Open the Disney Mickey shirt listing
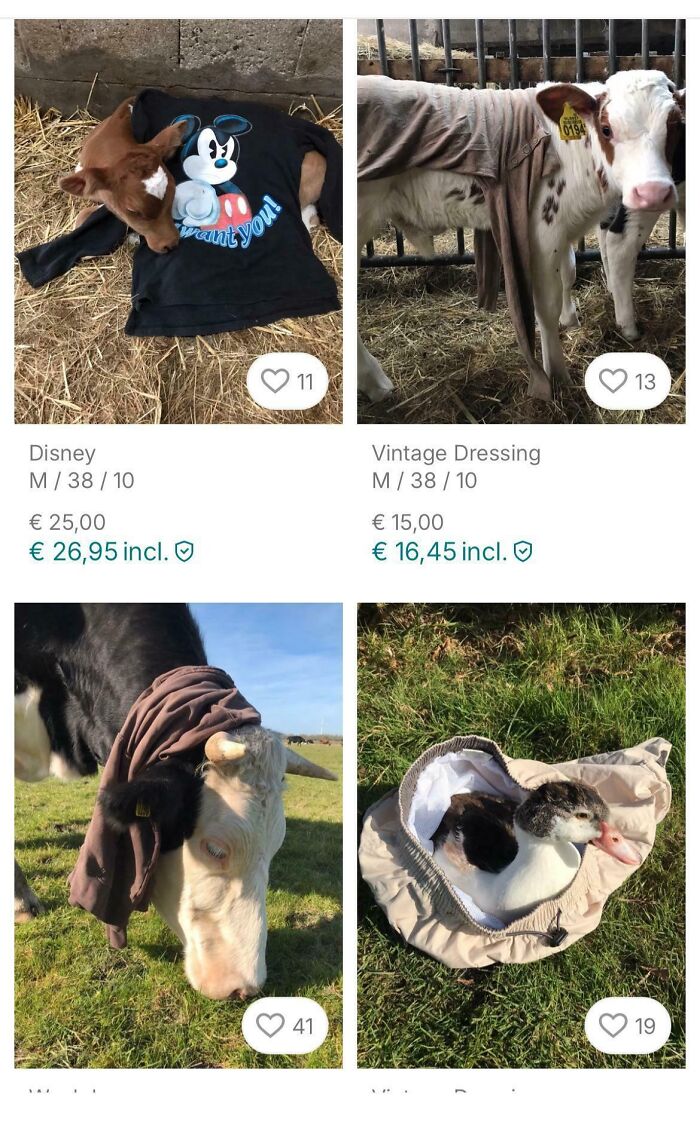The image size is (700, 1125). [x=178, y=220]
